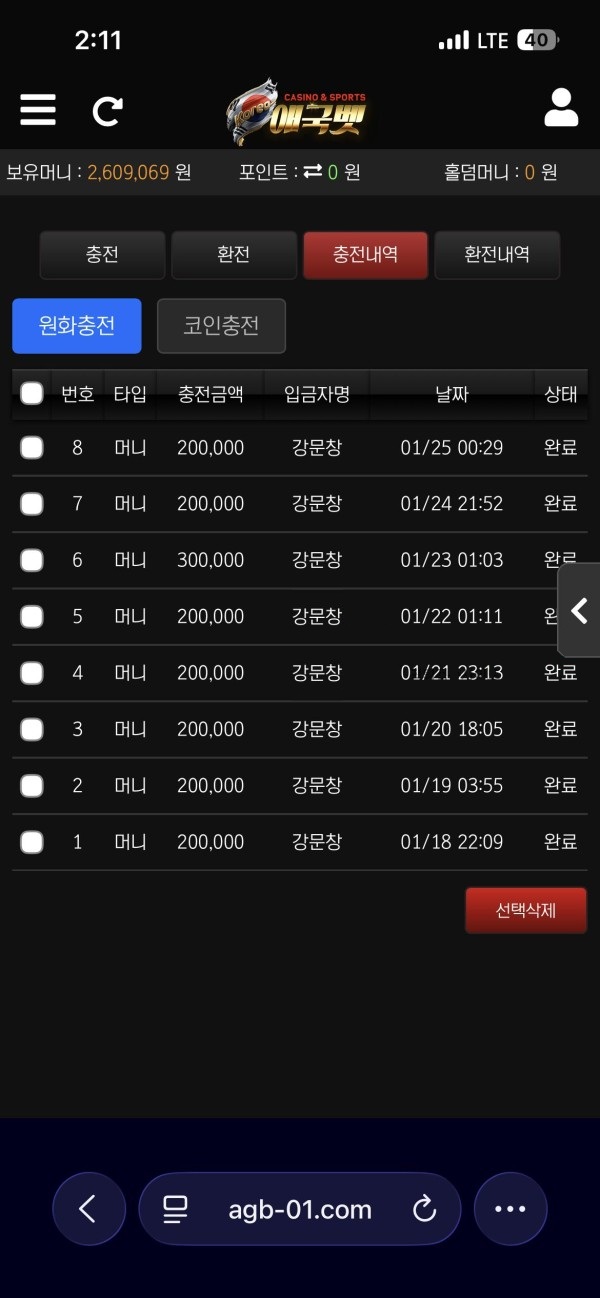Delete selected entries with 선택삭제
The image size is (600, 1298).
coord(525,910)
